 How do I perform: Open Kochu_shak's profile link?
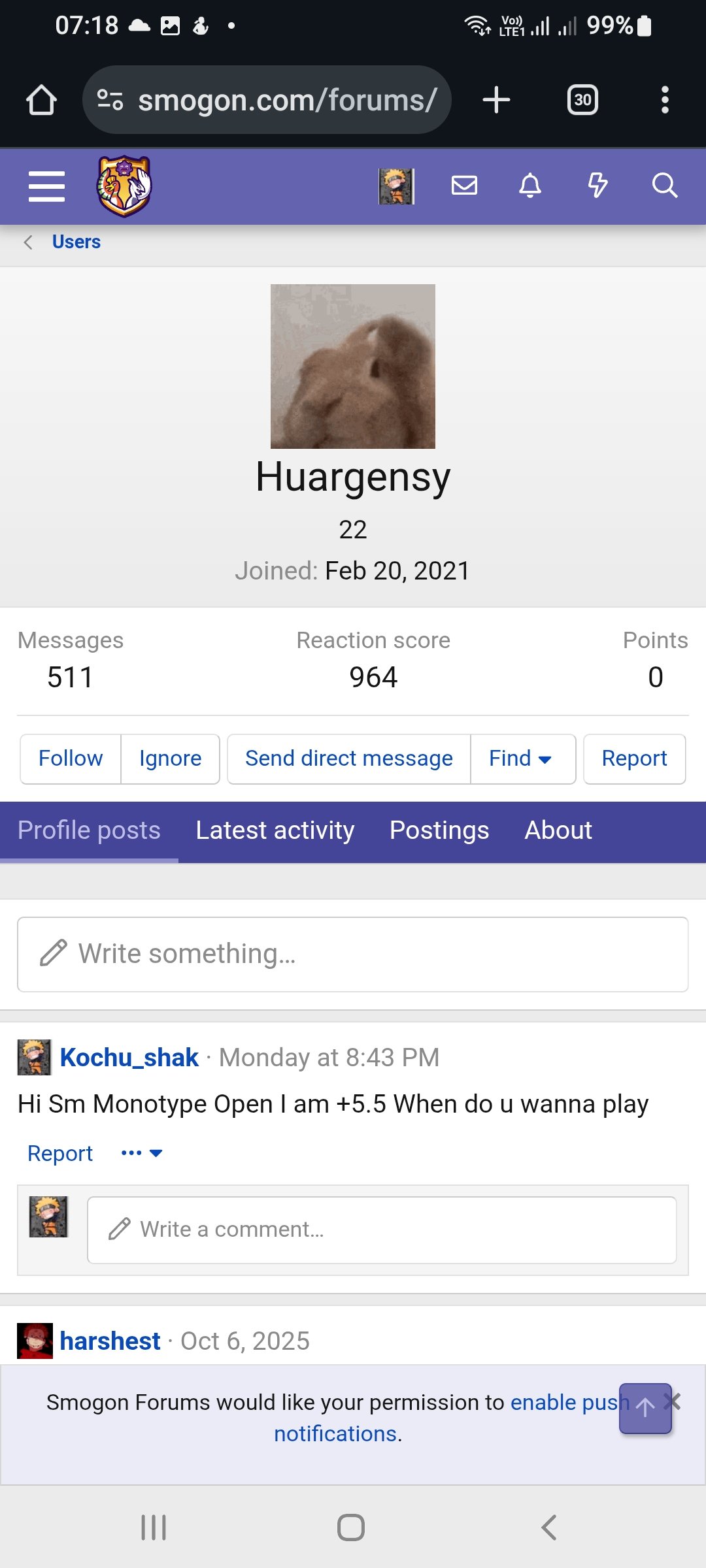129,1058
